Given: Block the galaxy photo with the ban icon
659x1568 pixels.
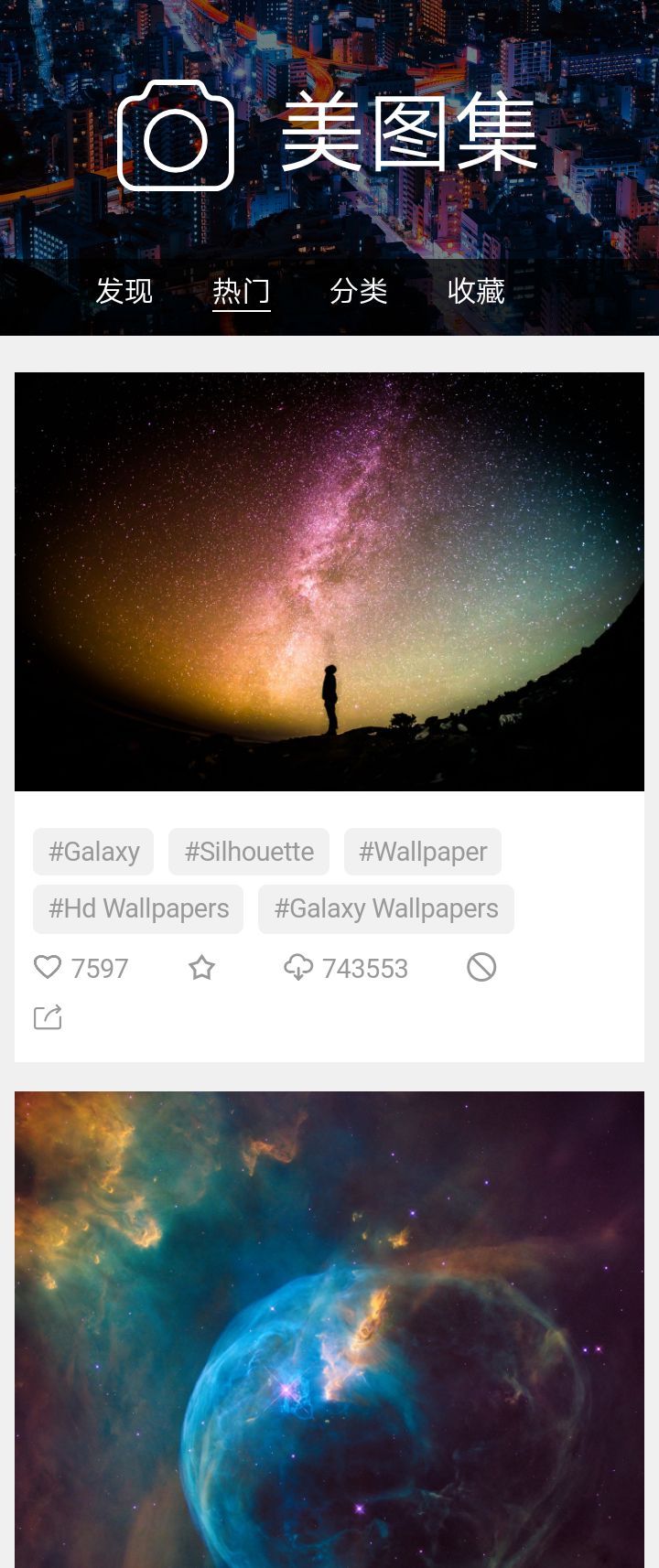Looking at the screenshot, I should click(481, 967).
